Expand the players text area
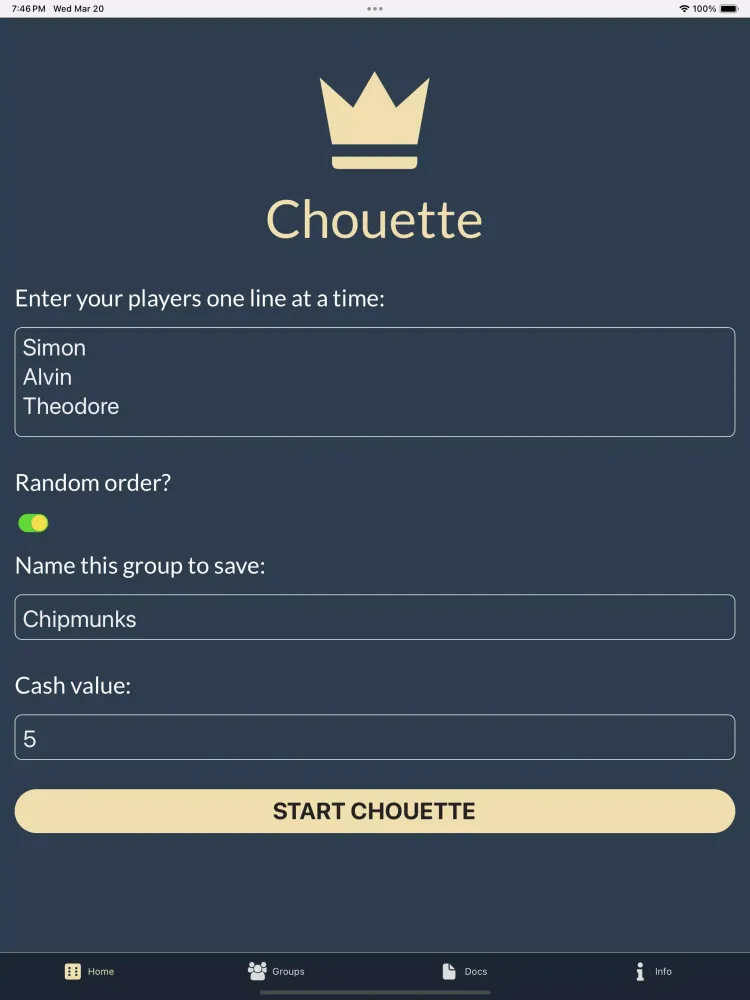 [375, 380]
